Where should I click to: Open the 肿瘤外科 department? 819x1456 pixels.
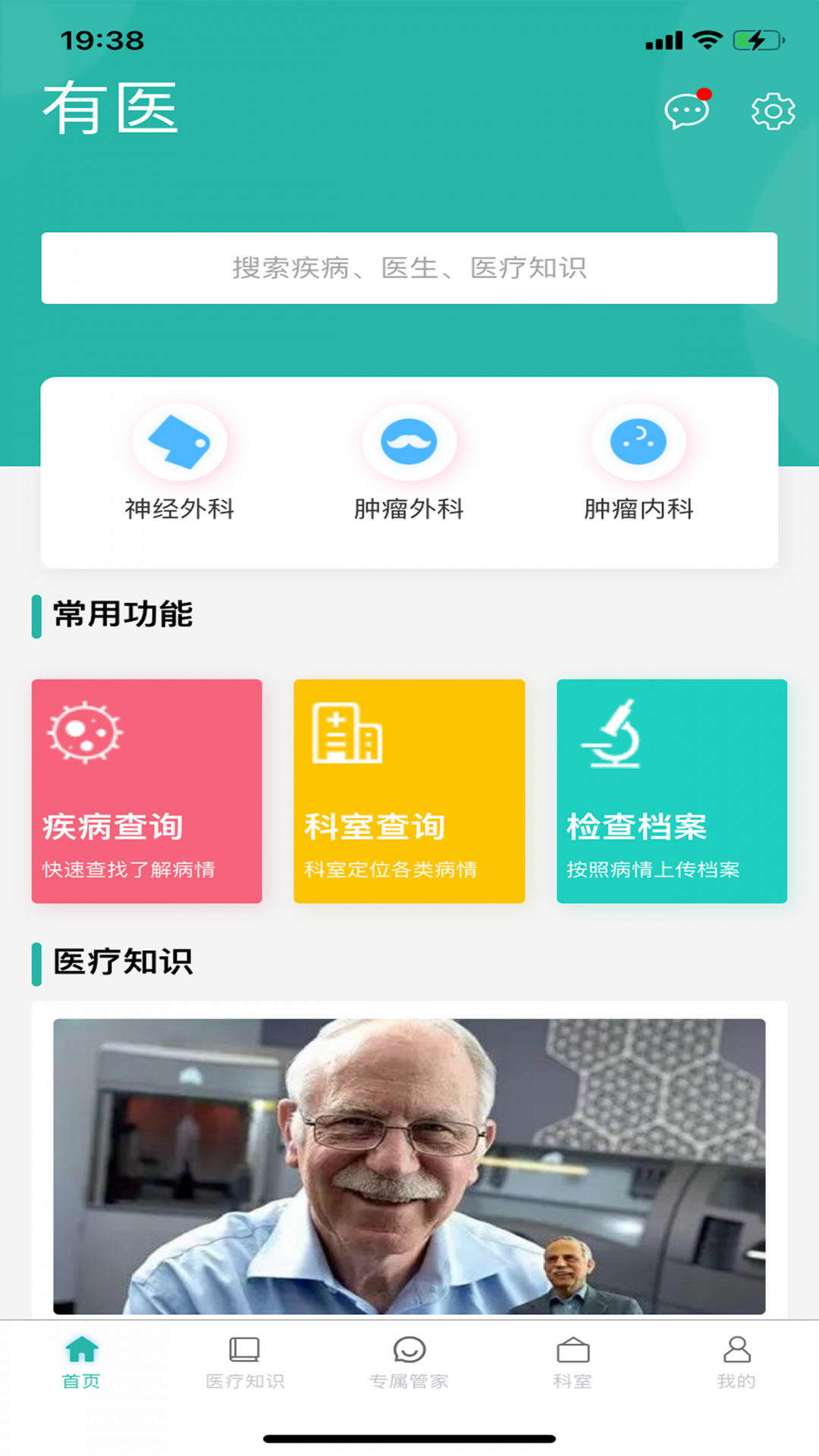[x=409, y=464]
